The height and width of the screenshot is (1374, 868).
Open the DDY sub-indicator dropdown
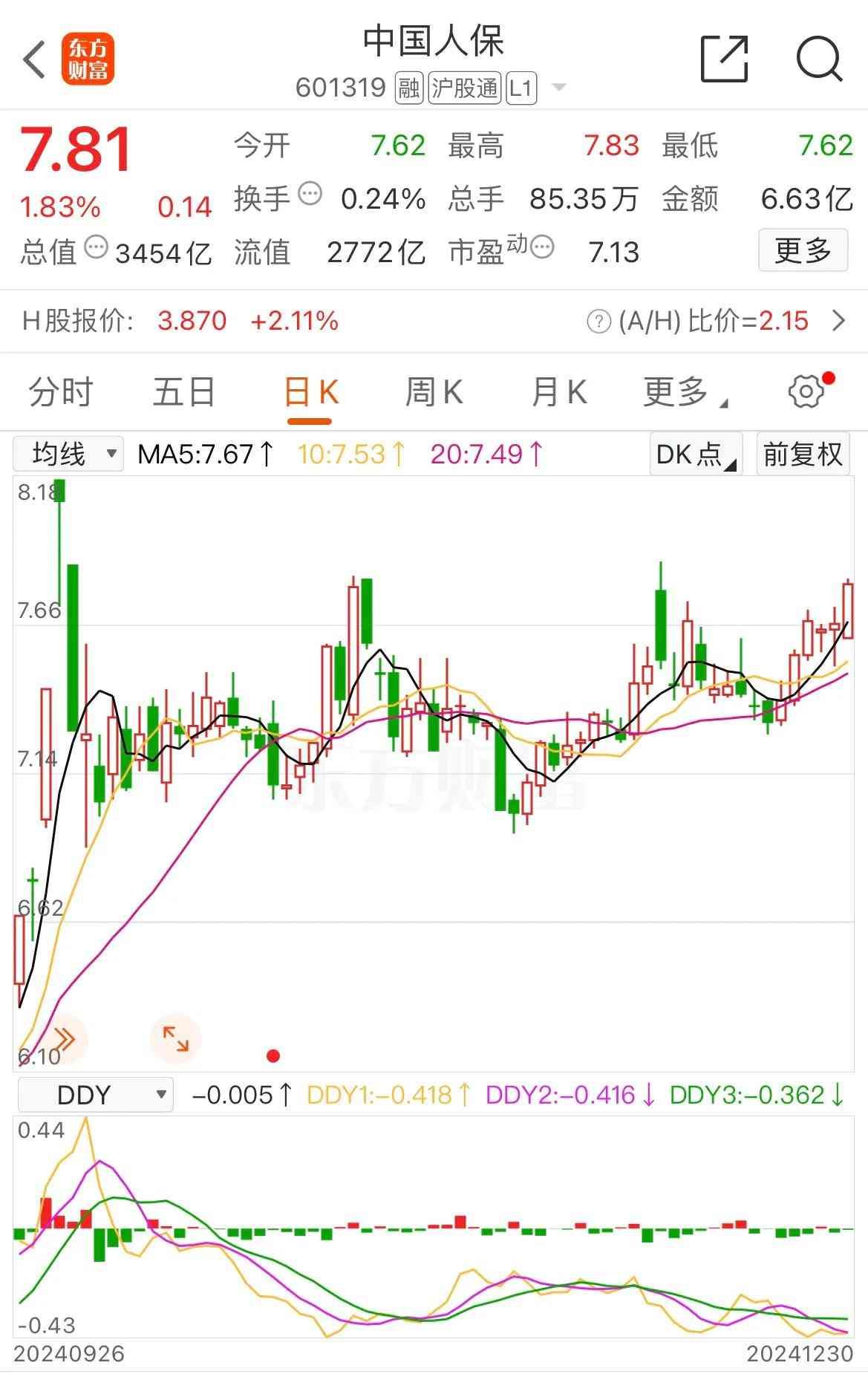(95, 1095)
